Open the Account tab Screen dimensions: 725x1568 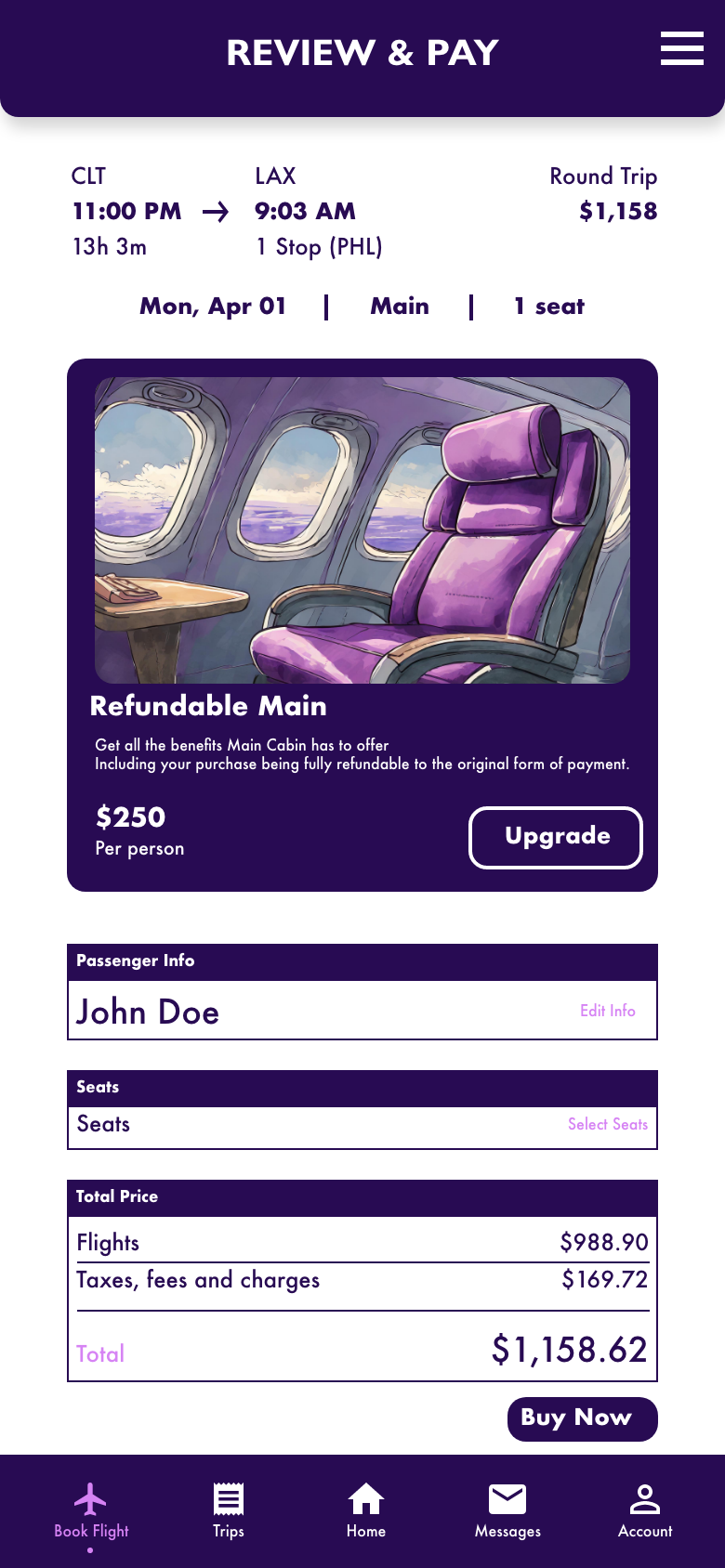(645, 1512)
